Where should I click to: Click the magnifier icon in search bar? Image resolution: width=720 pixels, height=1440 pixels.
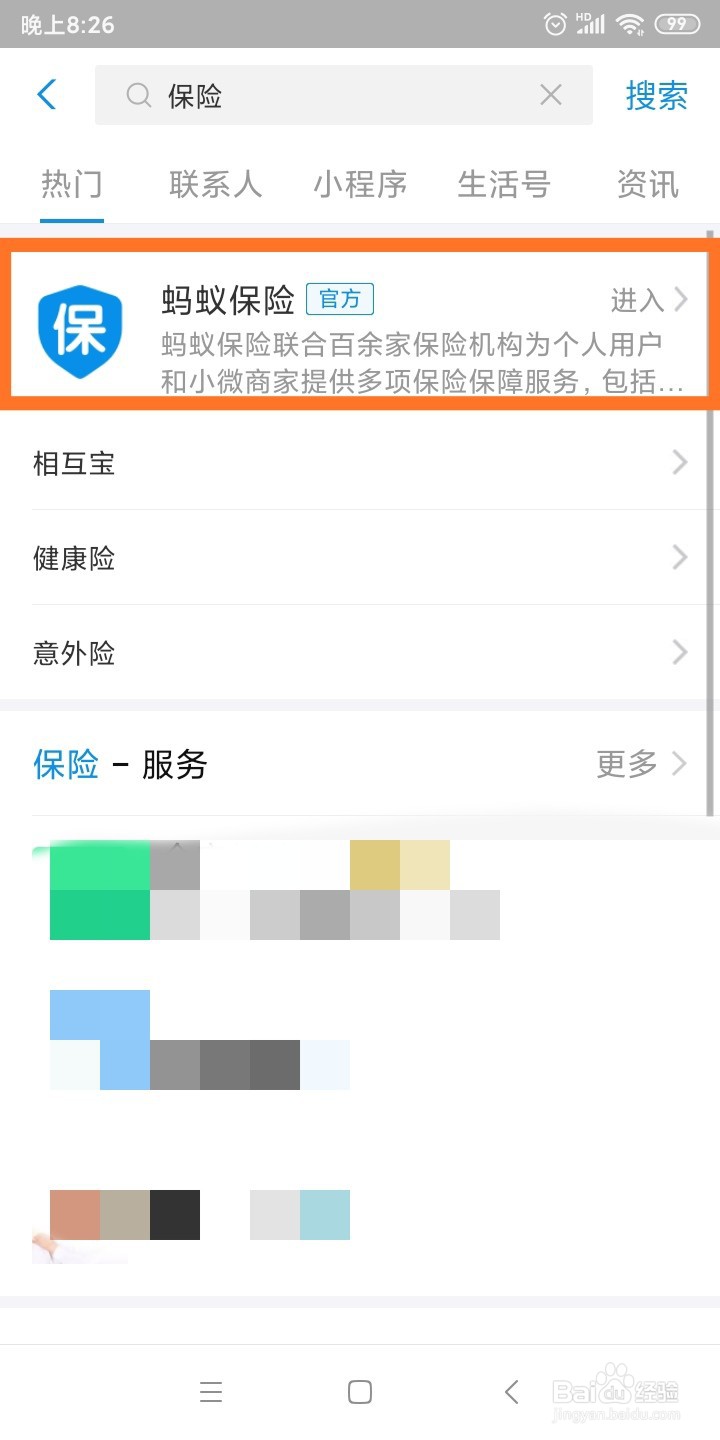[137, 95]
